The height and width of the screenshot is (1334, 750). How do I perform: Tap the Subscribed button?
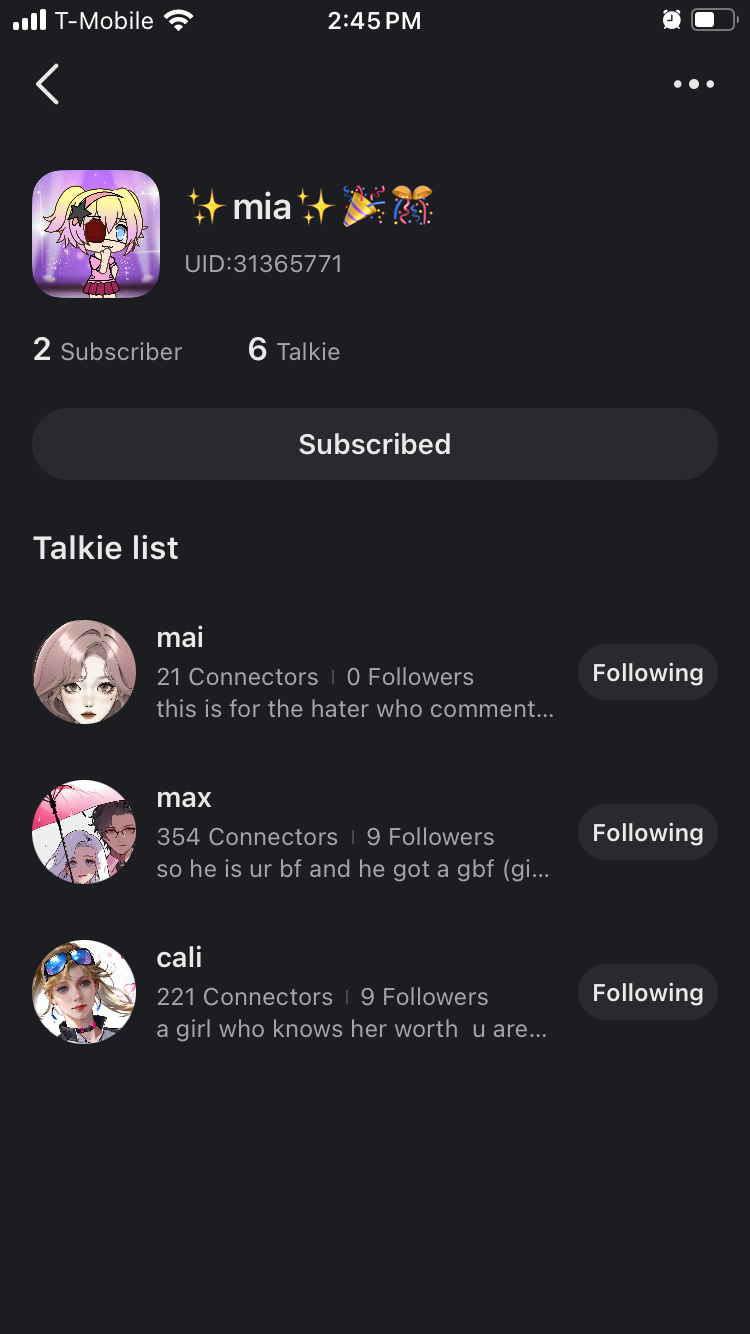coord(375,444)
